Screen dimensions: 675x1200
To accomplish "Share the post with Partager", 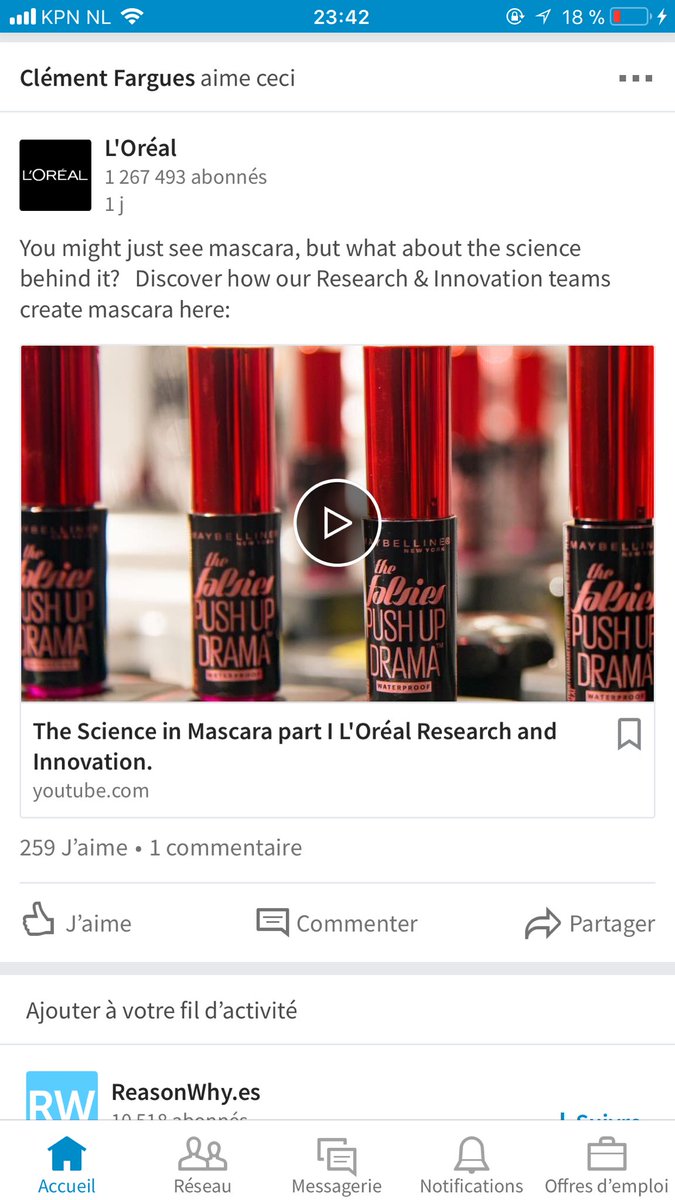I will coord(590,924).
